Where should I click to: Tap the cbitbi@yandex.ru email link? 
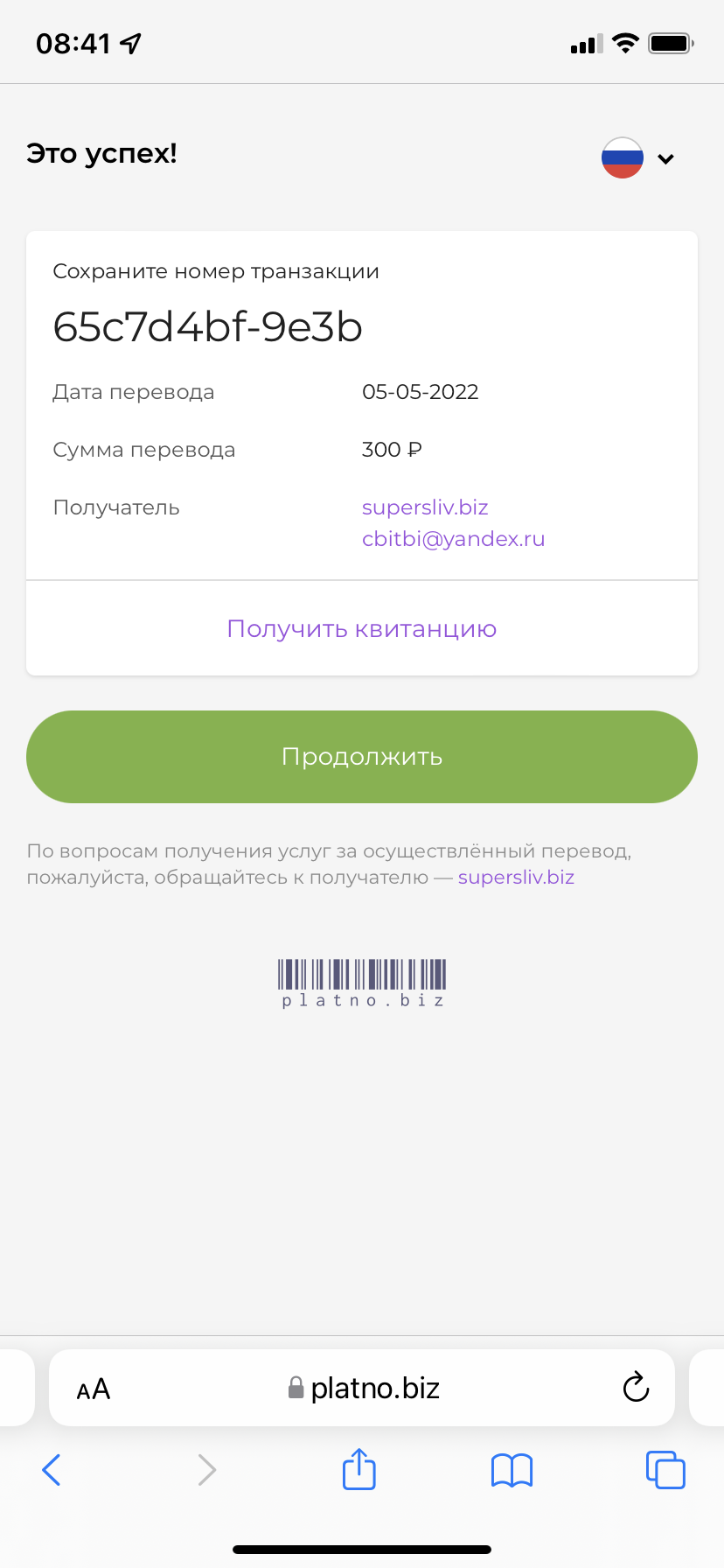453,539
